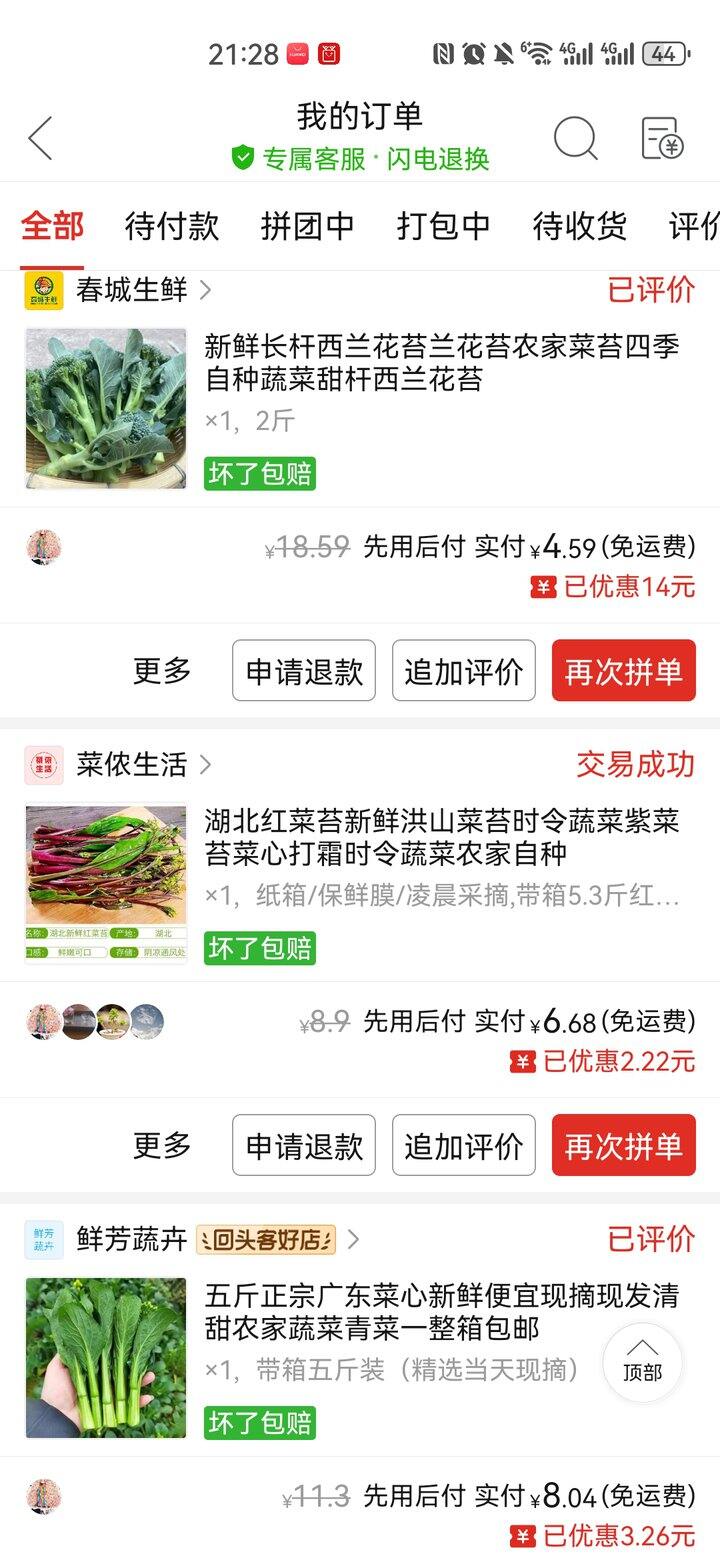The width and height of the screenshot is (720, 1560).
Task: Add follow-up review for 西兰花苔 order
Action: [x=464, y=671]
